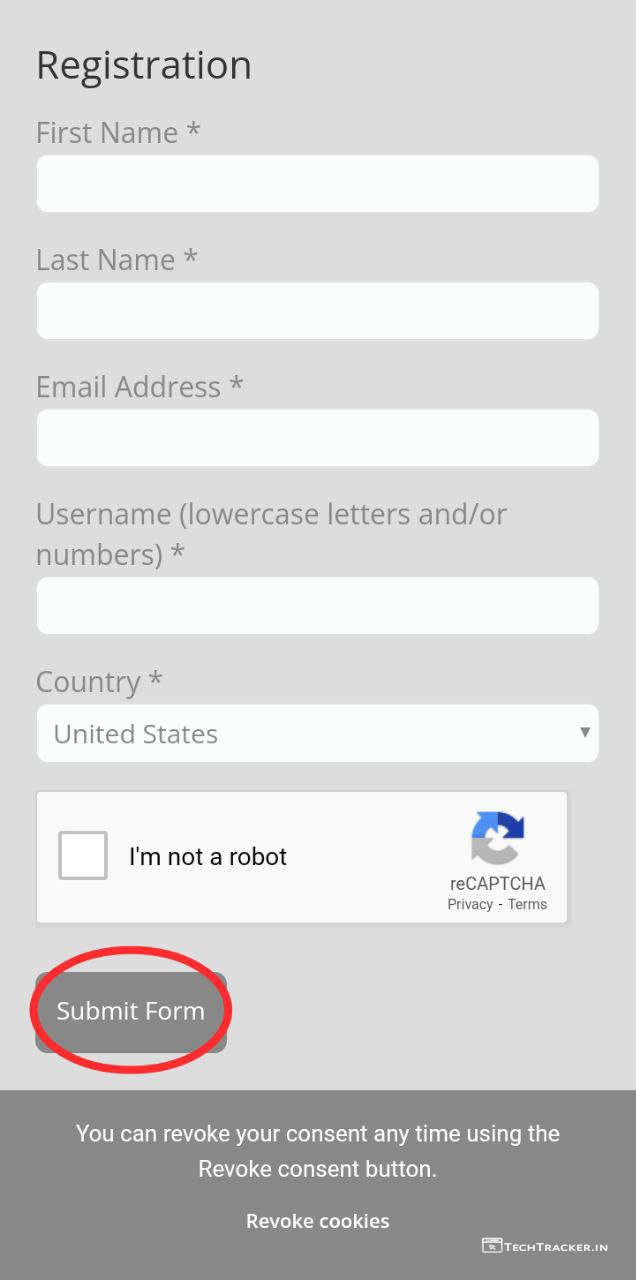Tap the Username text box
636x1280 pixels.
[317, 606]
